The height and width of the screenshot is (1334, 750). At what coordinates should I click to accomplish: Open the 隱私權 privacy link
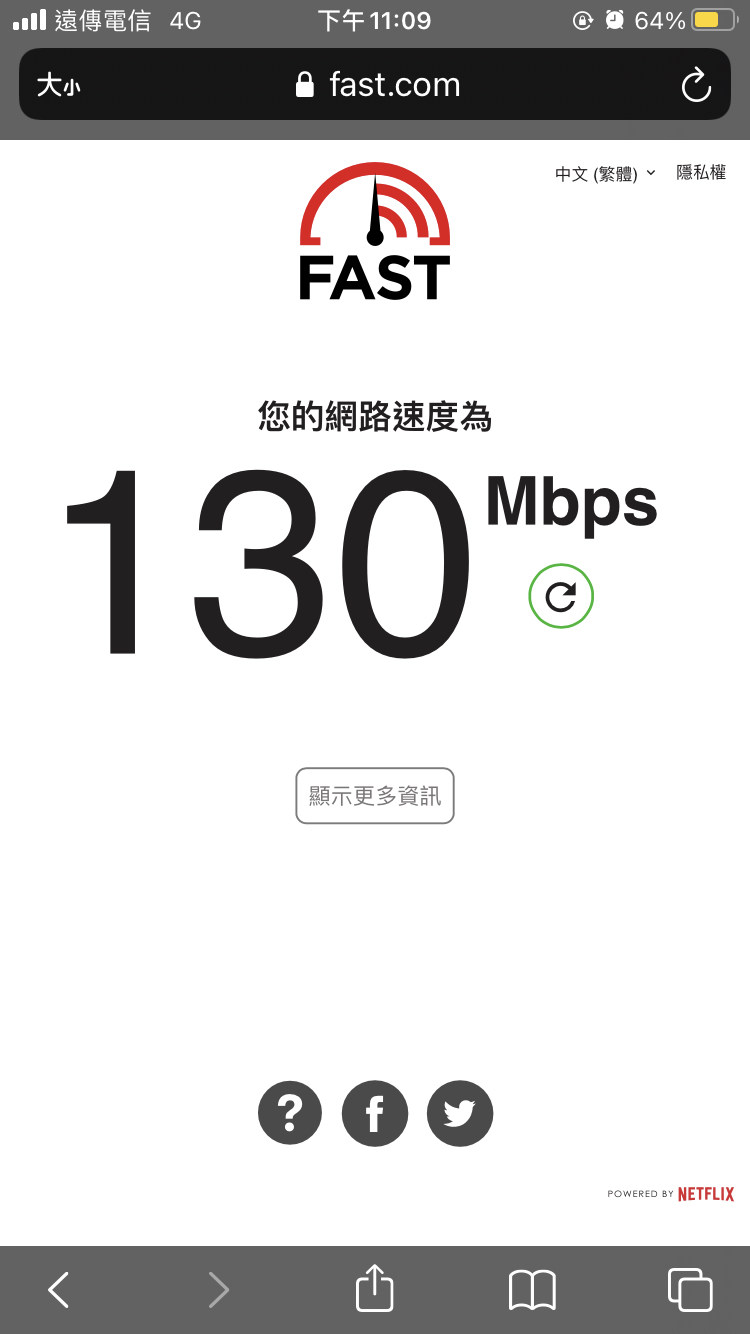click(x=701, y=173)
